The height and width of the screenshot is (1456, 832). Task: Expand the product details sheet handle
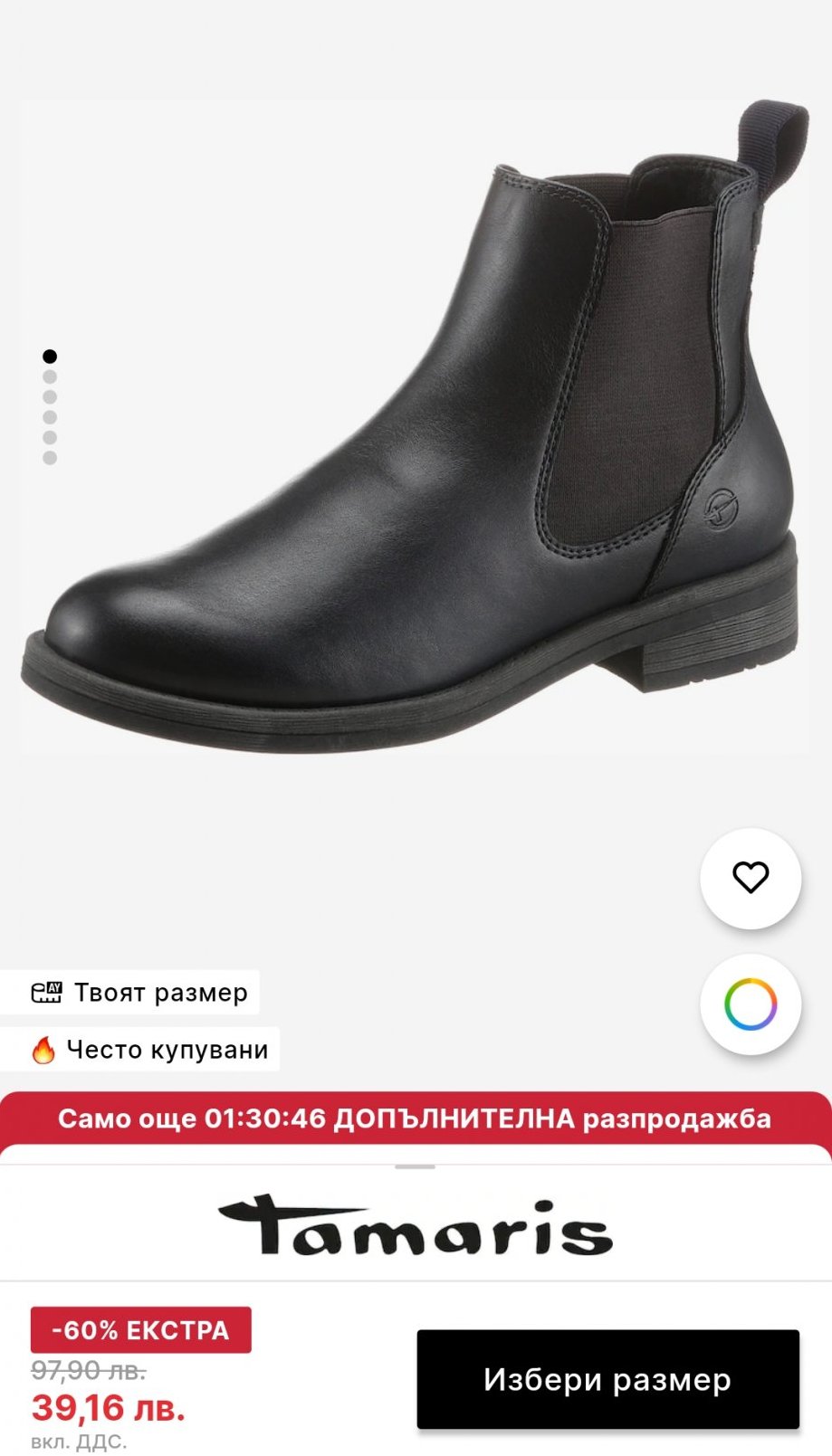pos(416,1166)
